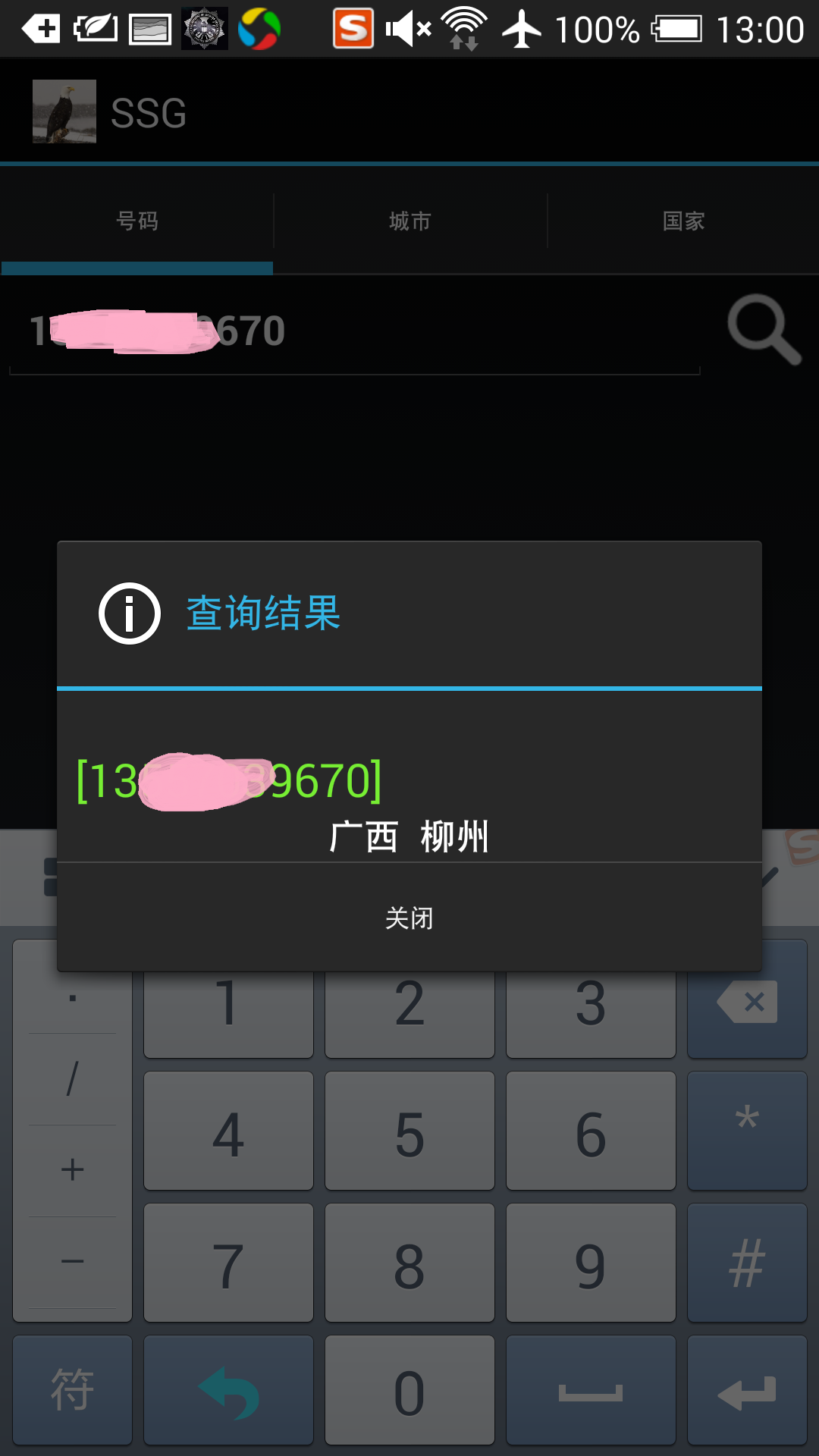
Task: Tap the 0 key on keypad
Action: [409, 1391]
